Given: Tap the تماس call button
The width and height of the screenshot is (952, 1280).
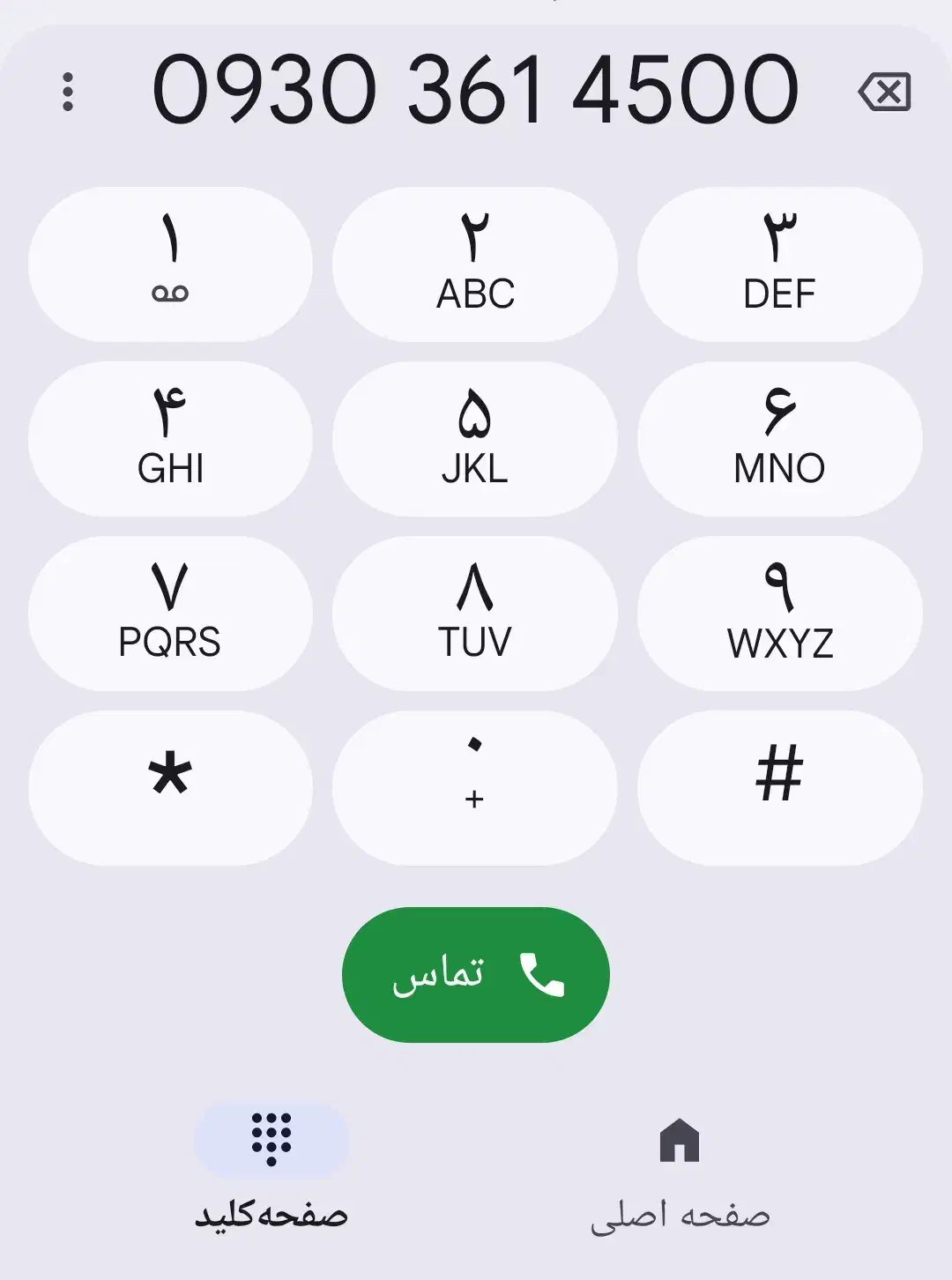Looking at the screenshot, I should click(x=476, y=973).
